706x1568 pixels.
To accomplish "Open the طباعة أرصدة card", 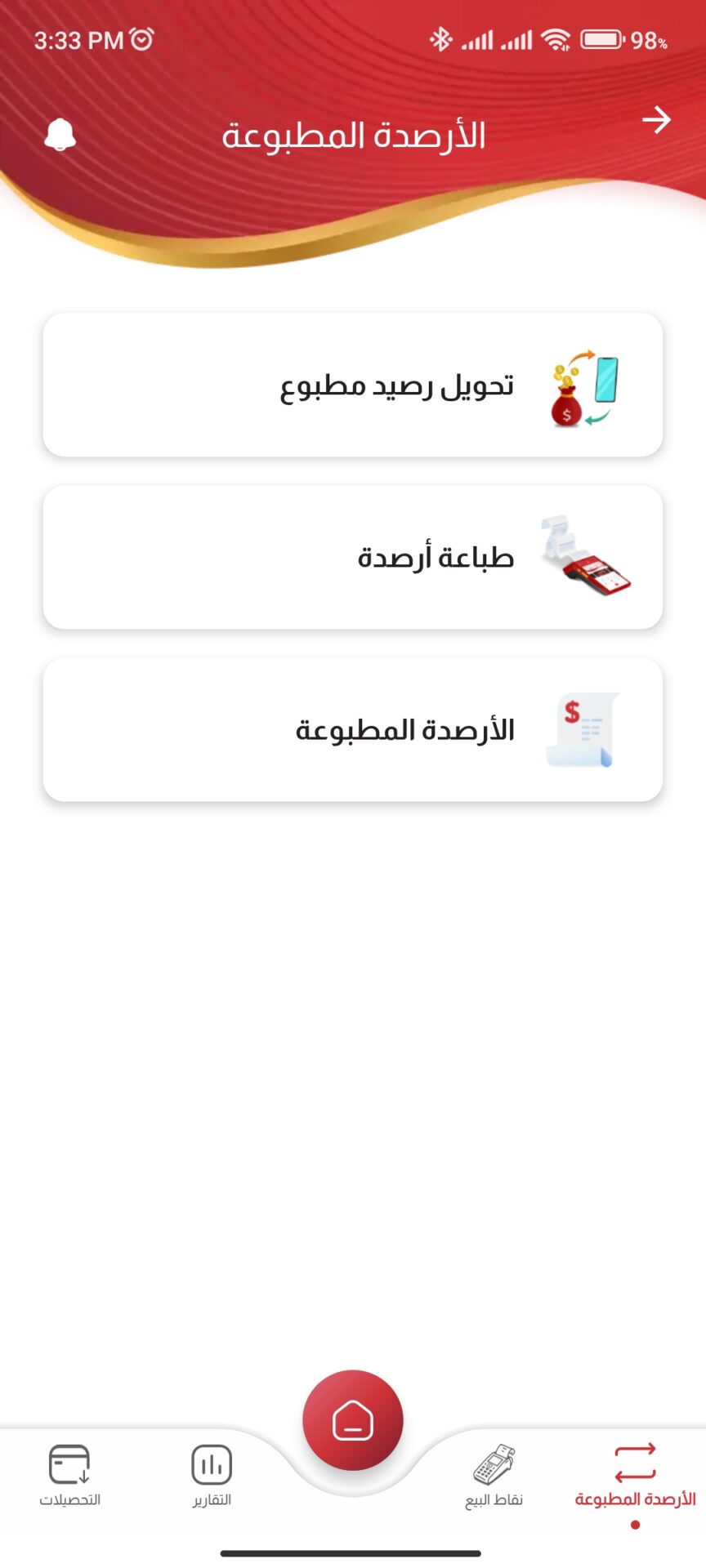I will pyautogui.click(x=353, y=557).
